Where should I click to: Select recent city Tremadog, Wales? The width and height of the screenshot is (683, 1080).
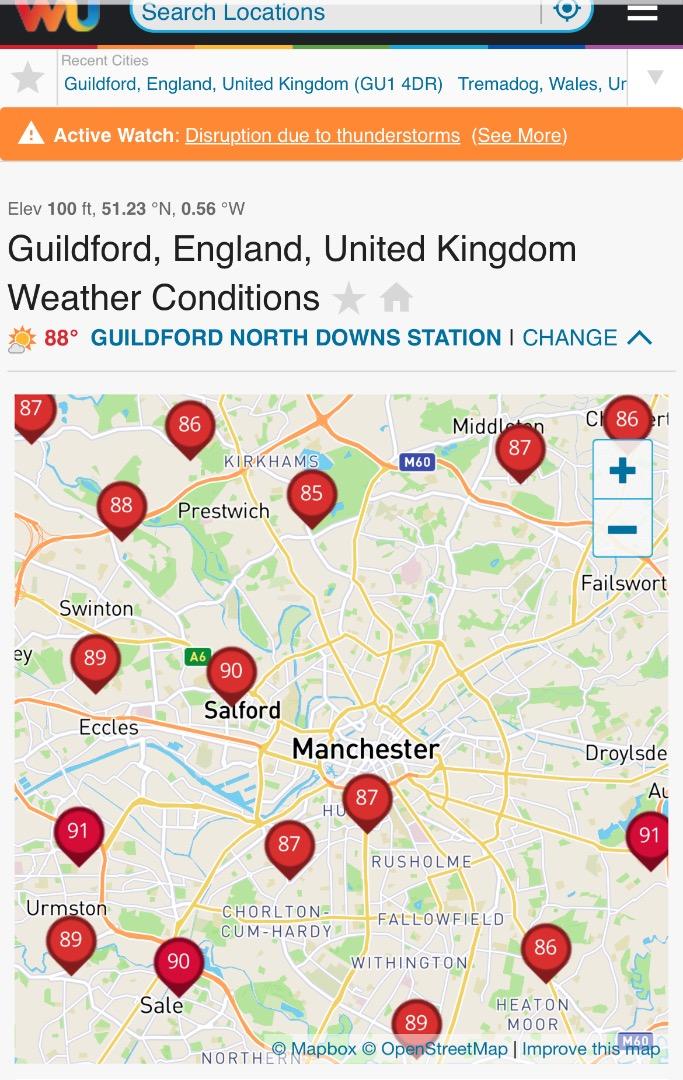click(x=542, y=84)
